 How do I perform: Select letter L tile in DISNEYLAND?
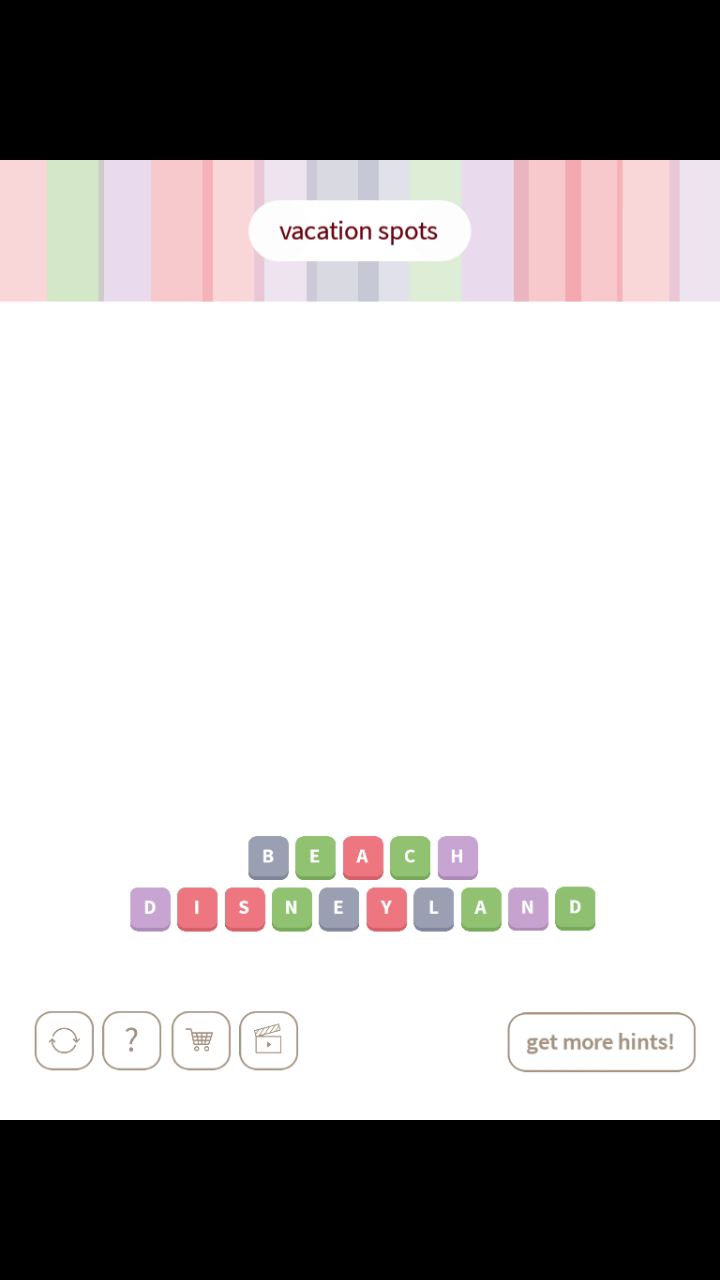point(433,908)
